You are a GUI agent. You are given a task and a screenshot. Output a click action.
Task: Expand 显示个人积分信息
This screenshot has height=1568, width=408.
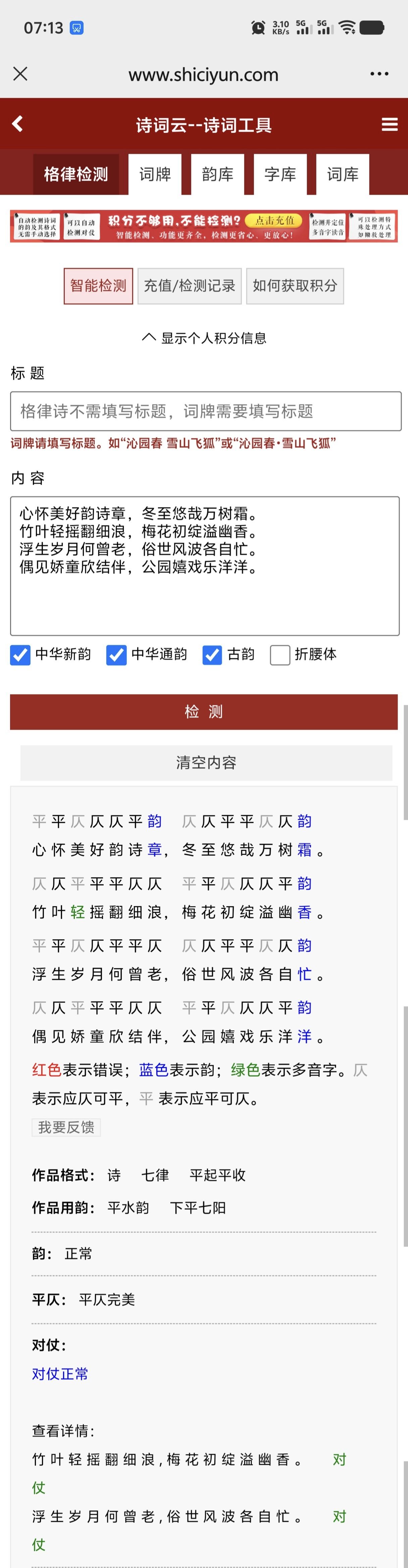click(204, 338)
